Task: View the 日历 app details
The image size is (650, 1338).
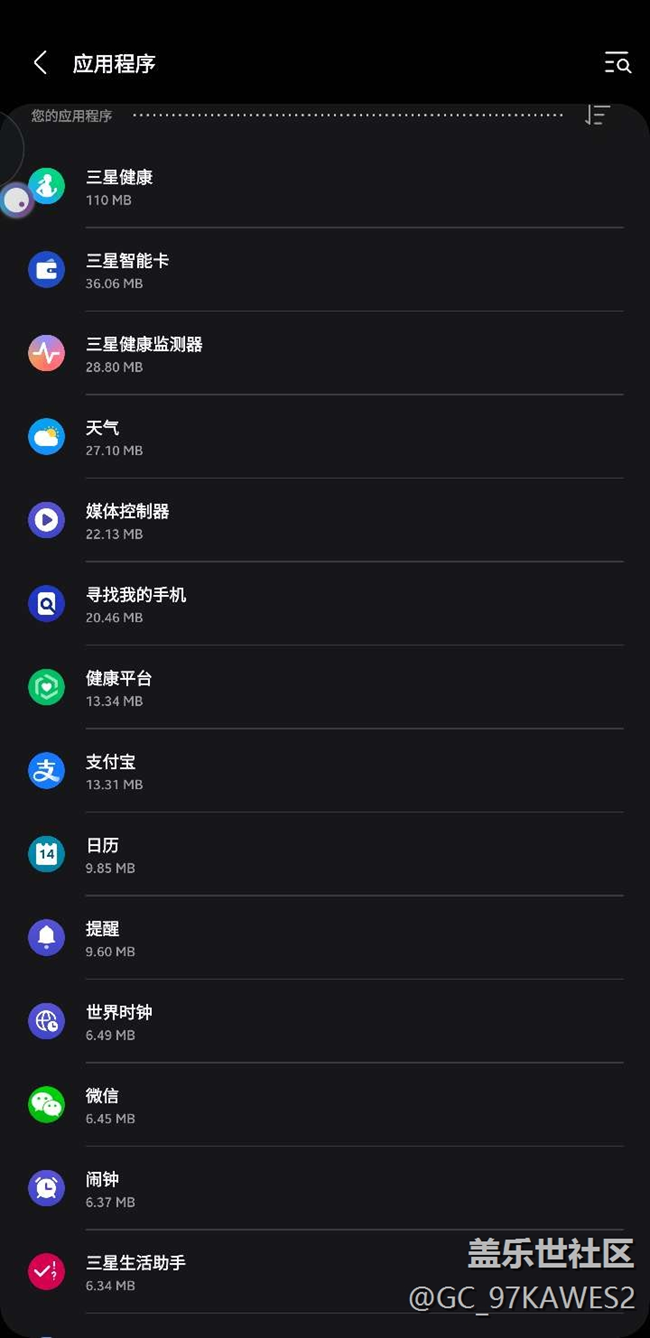Action: (x=325, y=855)
